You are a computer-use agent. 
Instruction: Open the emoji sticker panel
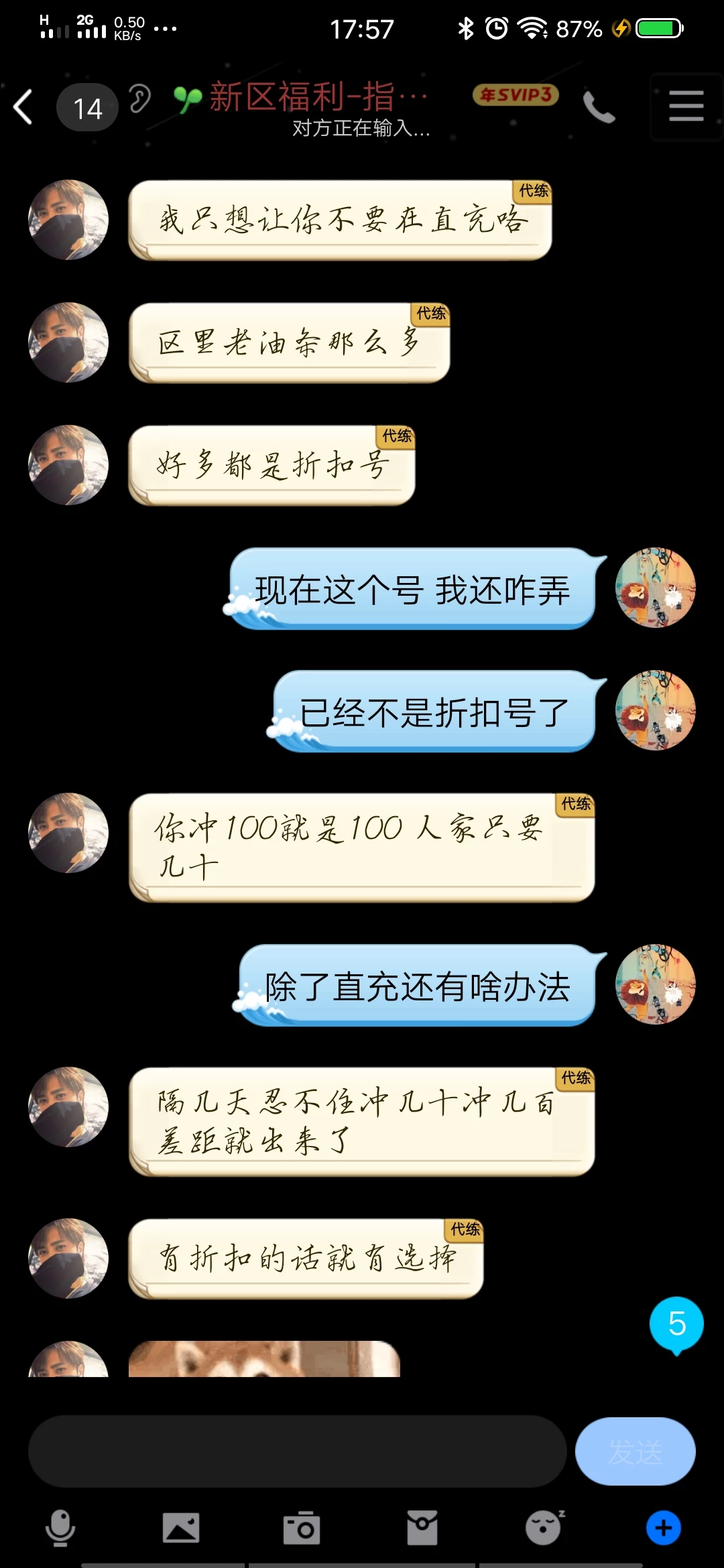[x=544, y=1528]
